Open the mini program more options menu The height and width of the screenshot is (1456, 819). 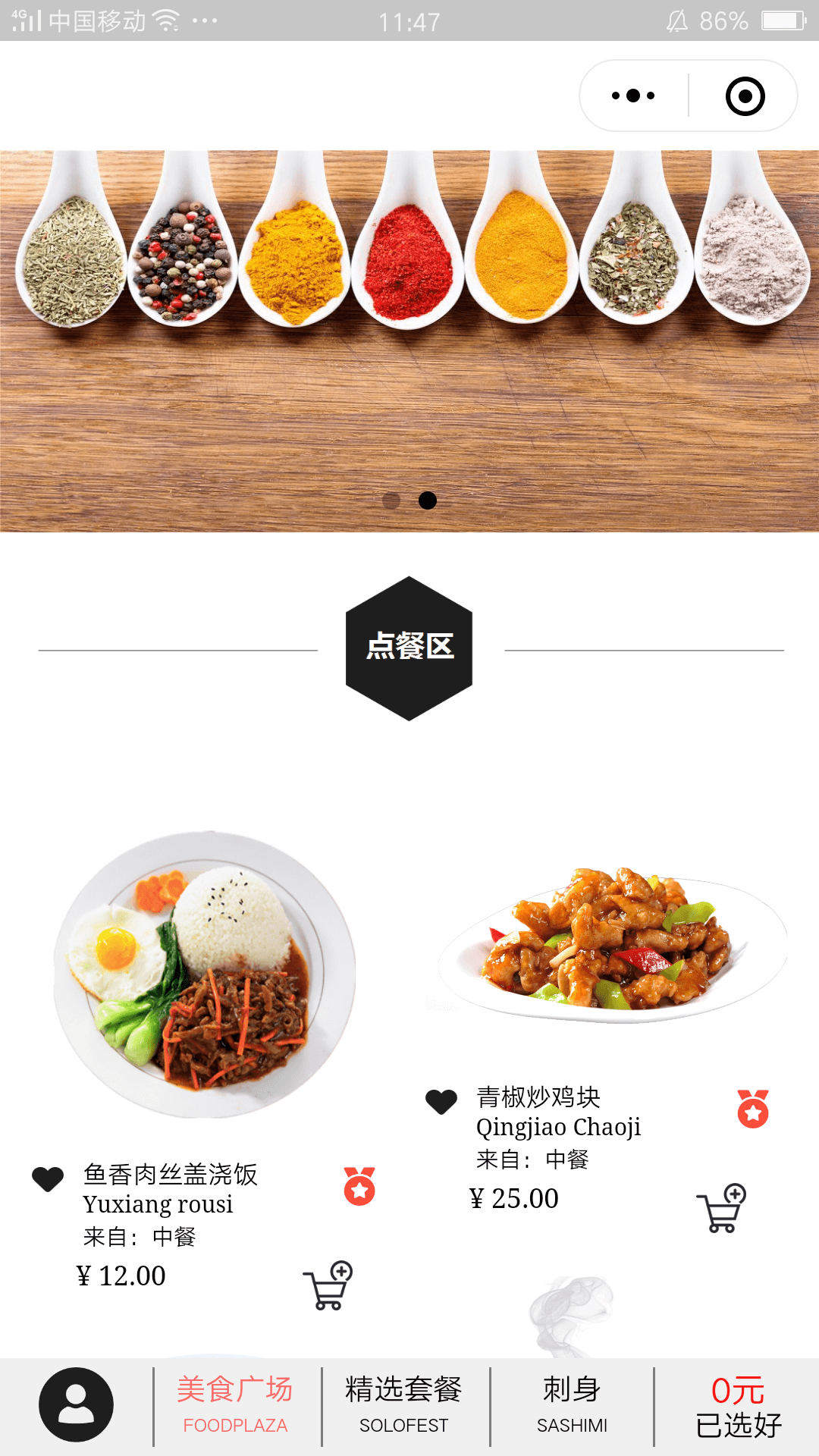634,96
